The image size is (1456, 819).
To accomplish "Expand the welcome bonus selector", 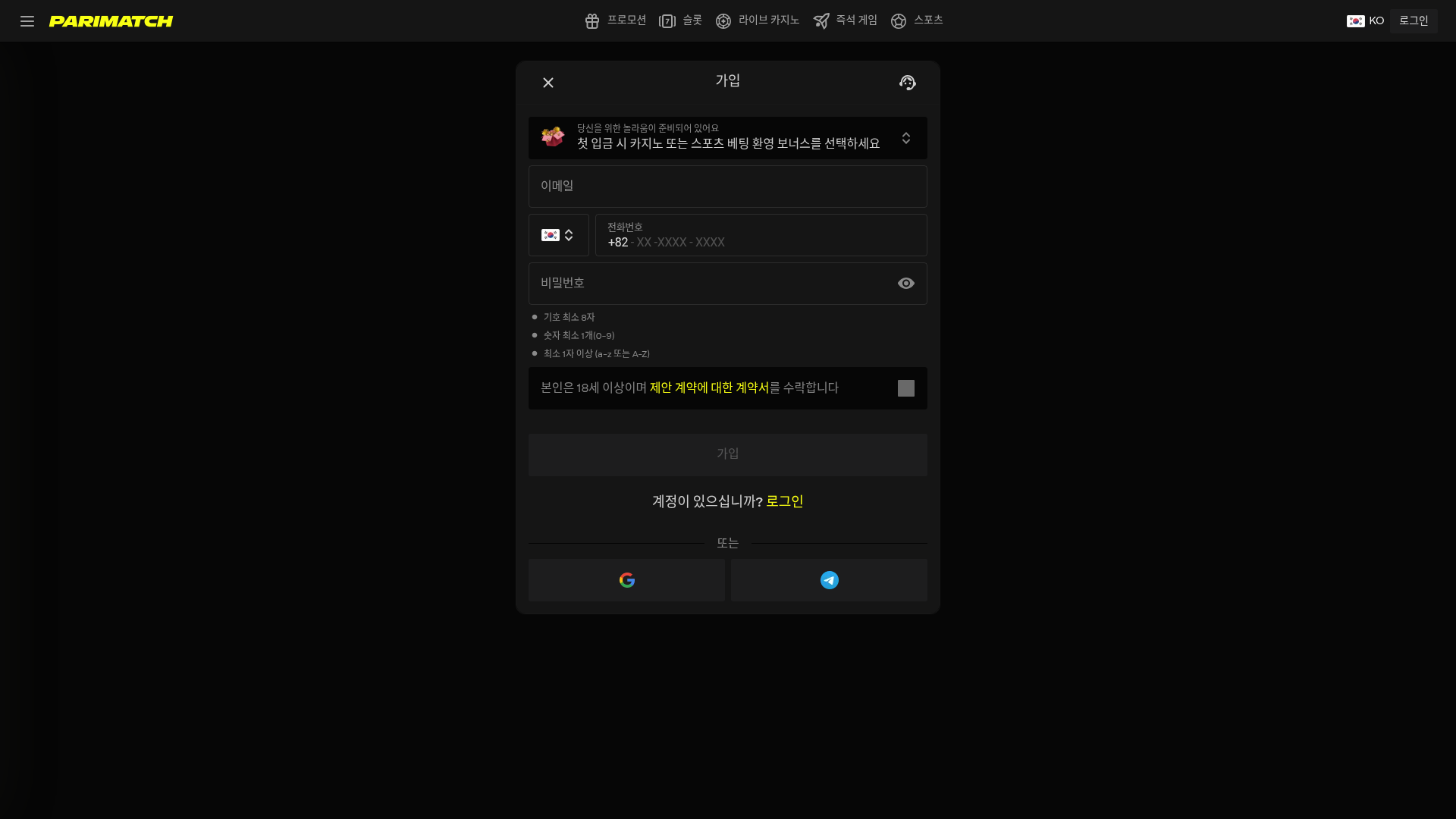I will click(x=905, y=138).
